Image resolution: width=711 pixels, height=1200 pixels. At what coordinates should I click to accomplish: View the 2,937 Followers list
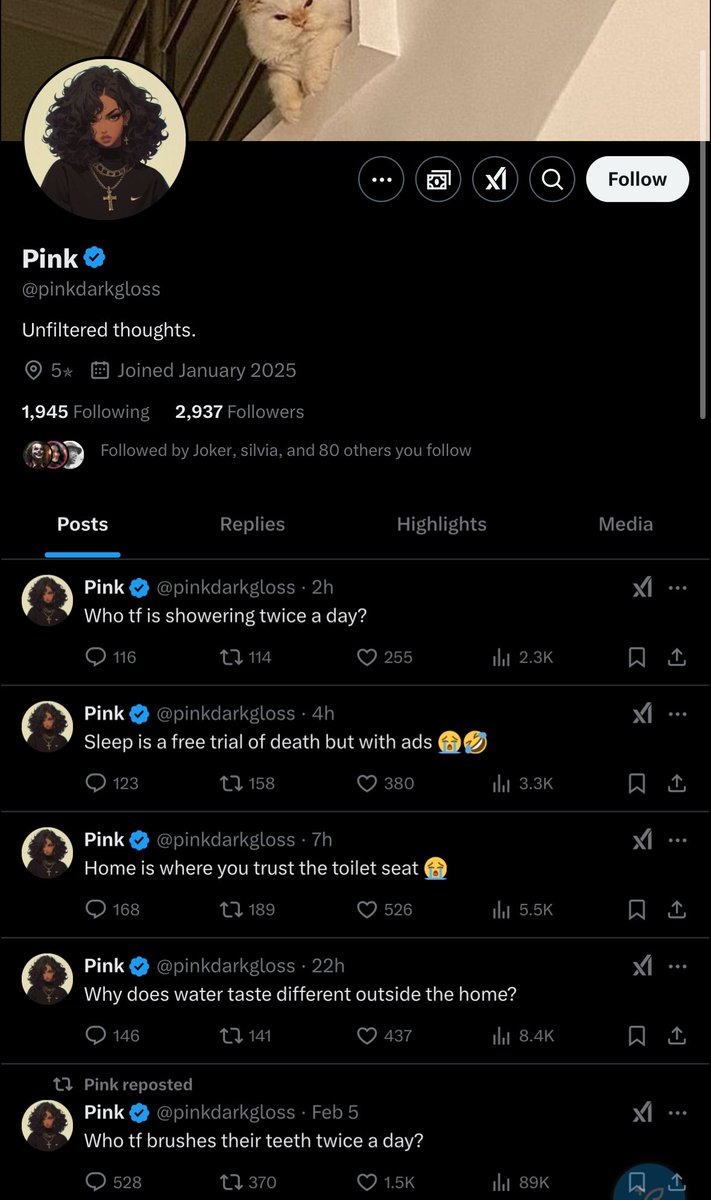[x=239, y=411]
